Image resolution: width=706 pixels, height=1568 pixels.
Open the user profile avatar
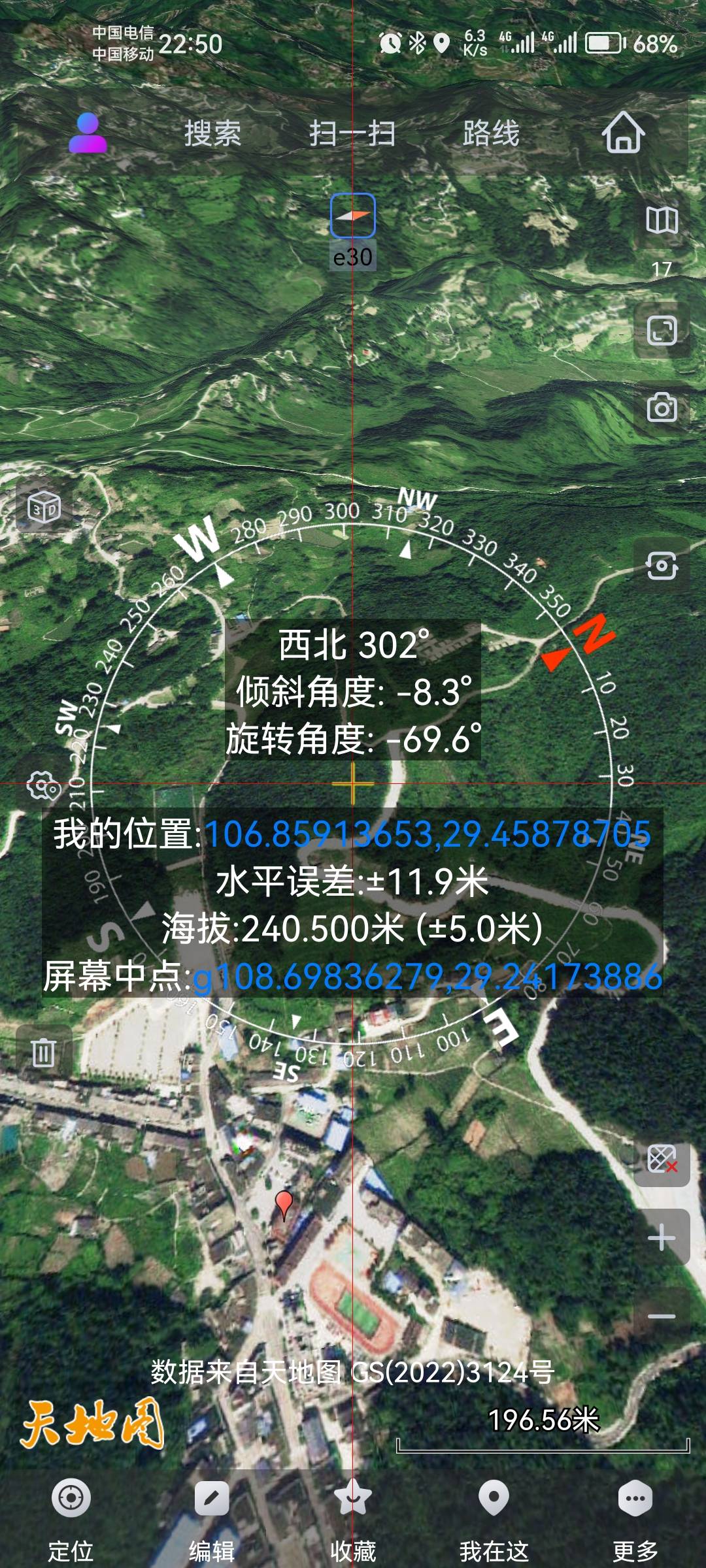point(88,134)
